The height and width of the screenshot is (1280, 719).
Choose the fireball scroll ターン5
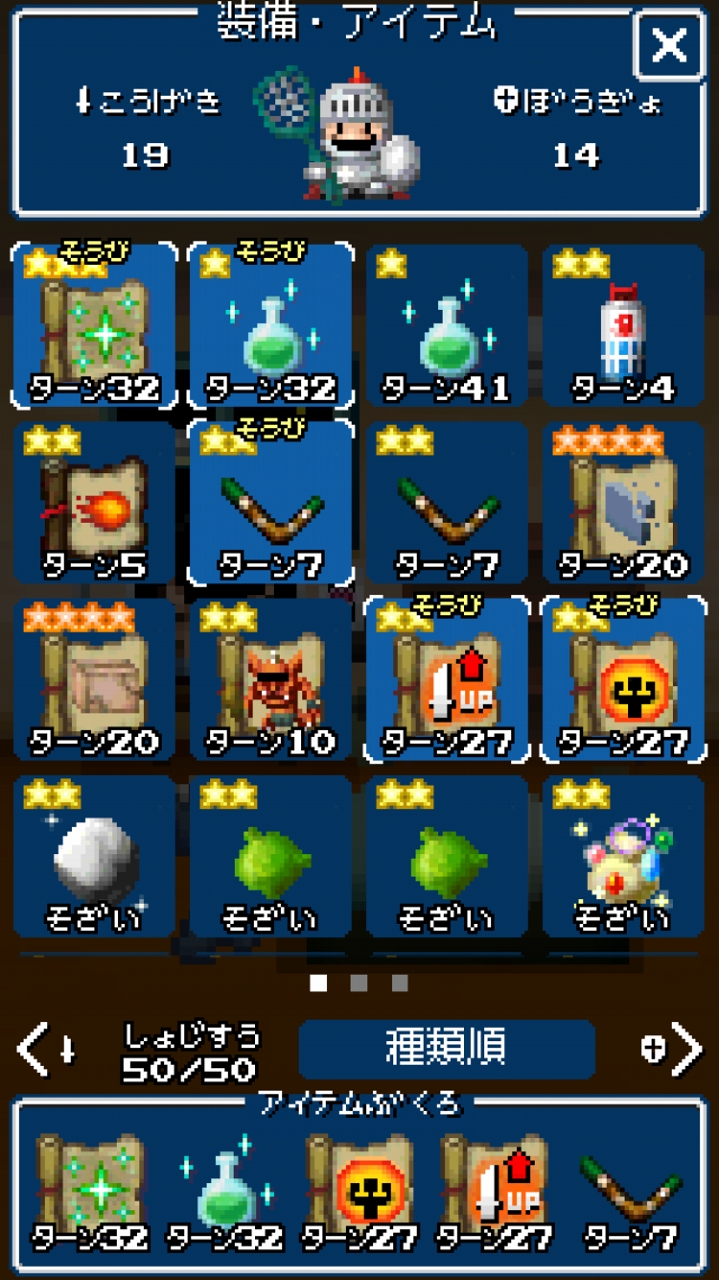94,503
